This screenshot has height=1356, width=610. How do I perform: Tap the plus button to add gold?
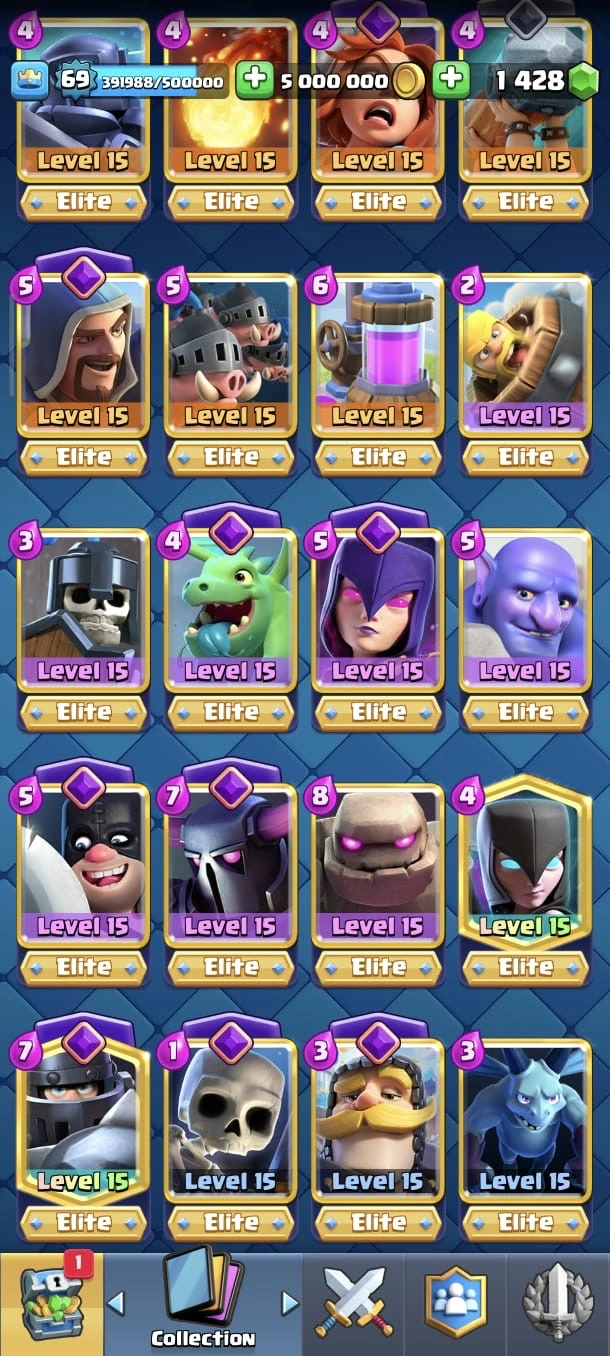click(255, 80)
